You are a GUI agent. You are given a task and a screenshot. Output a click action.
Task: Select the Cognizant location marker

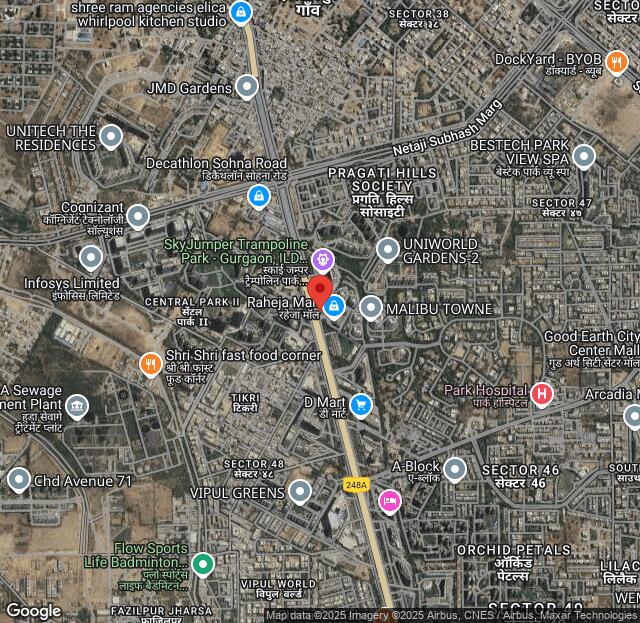[138, 216]
